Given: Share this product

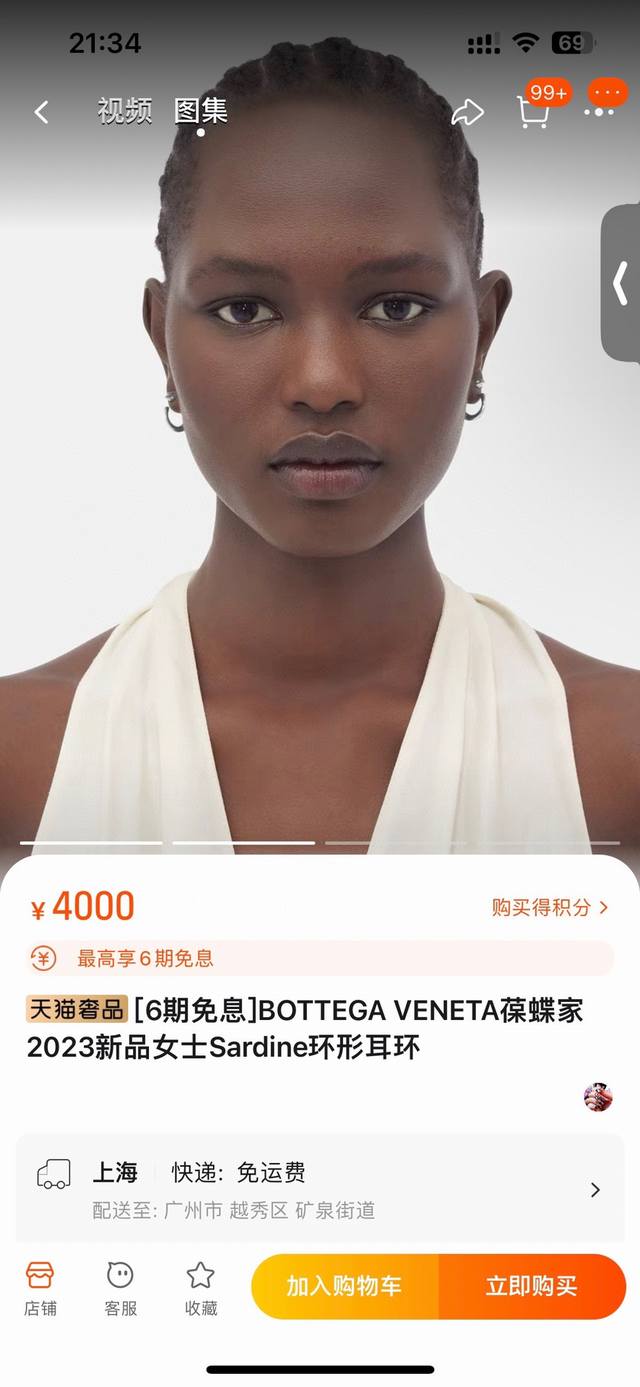Looking at the screenshot, I should pyautogui.click(x=467, y=112).
